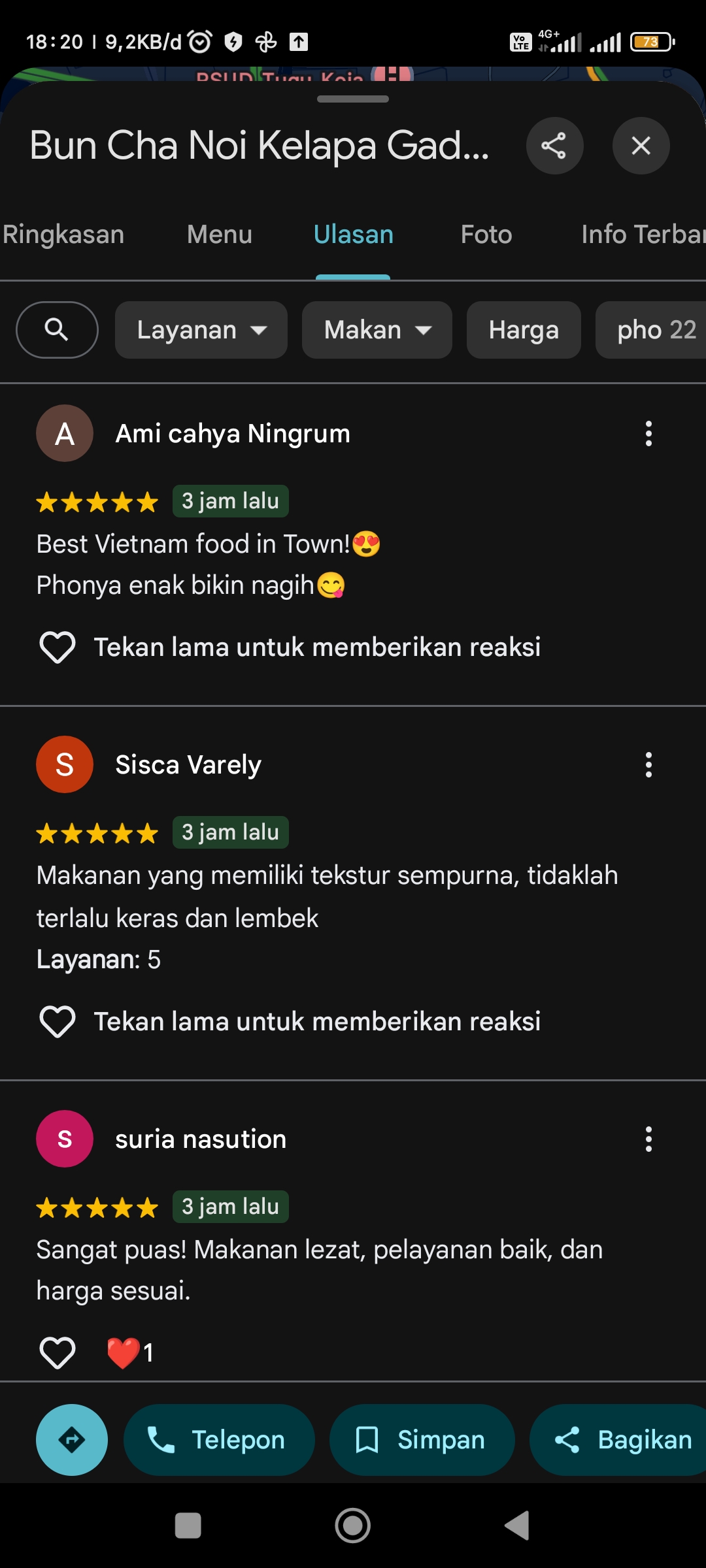Save this place with Simpan
Viewport: 706px width, 1568px height.
pyautogui.click(x=422, y=1440)
